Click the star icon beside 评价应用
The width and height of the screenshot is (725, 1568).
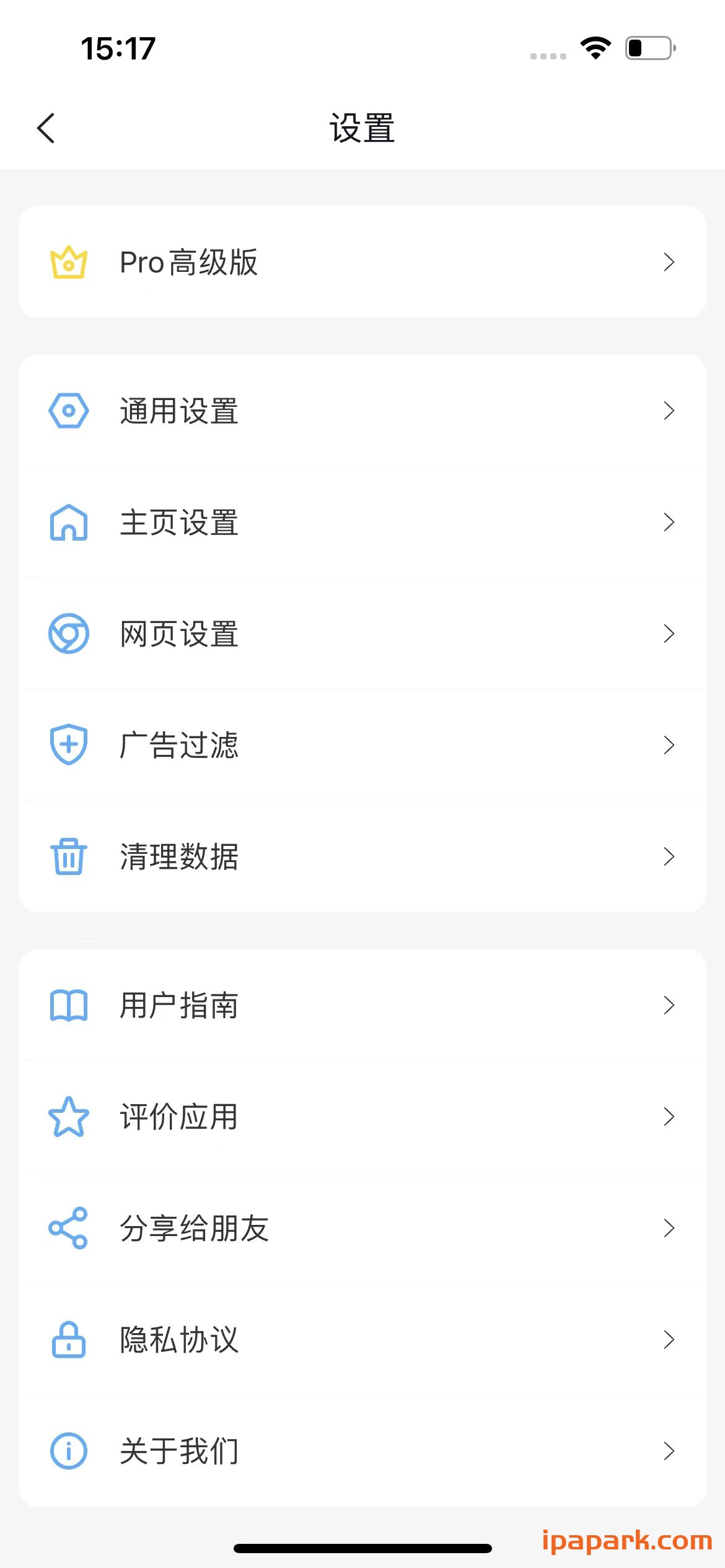tap(69, 1117)
